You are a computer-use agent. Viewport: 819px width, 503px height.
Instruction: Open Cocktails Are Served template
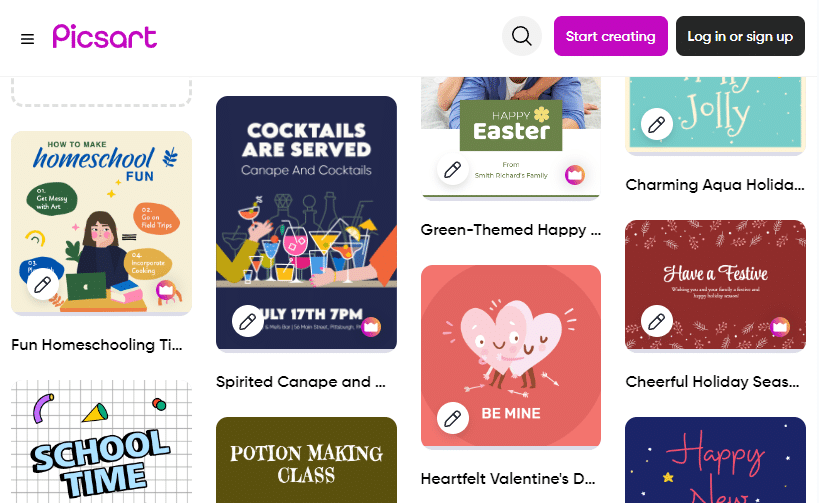[306, 210]
